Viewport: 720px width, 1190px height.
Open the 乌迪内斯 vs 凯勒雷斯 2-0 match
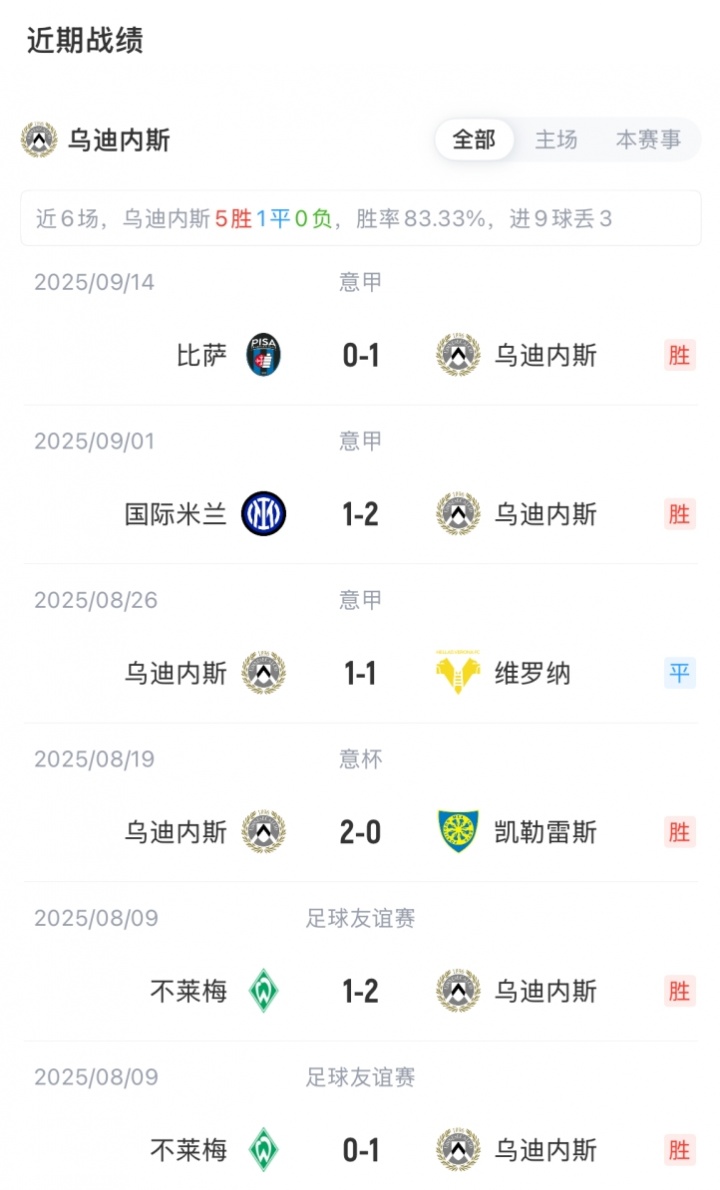tap(360, 832)
